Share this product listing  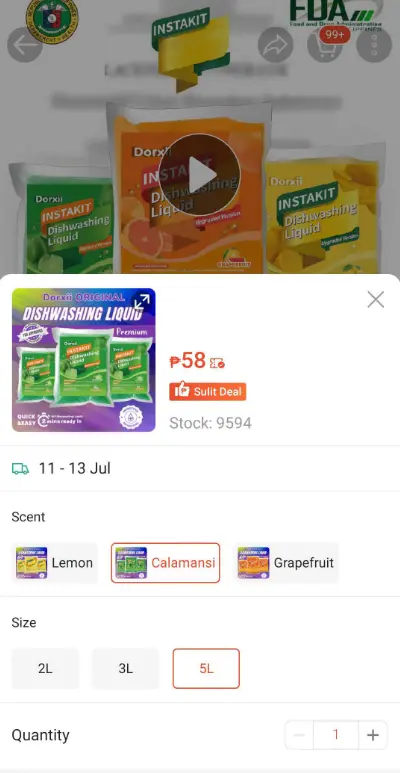(275, 45)
